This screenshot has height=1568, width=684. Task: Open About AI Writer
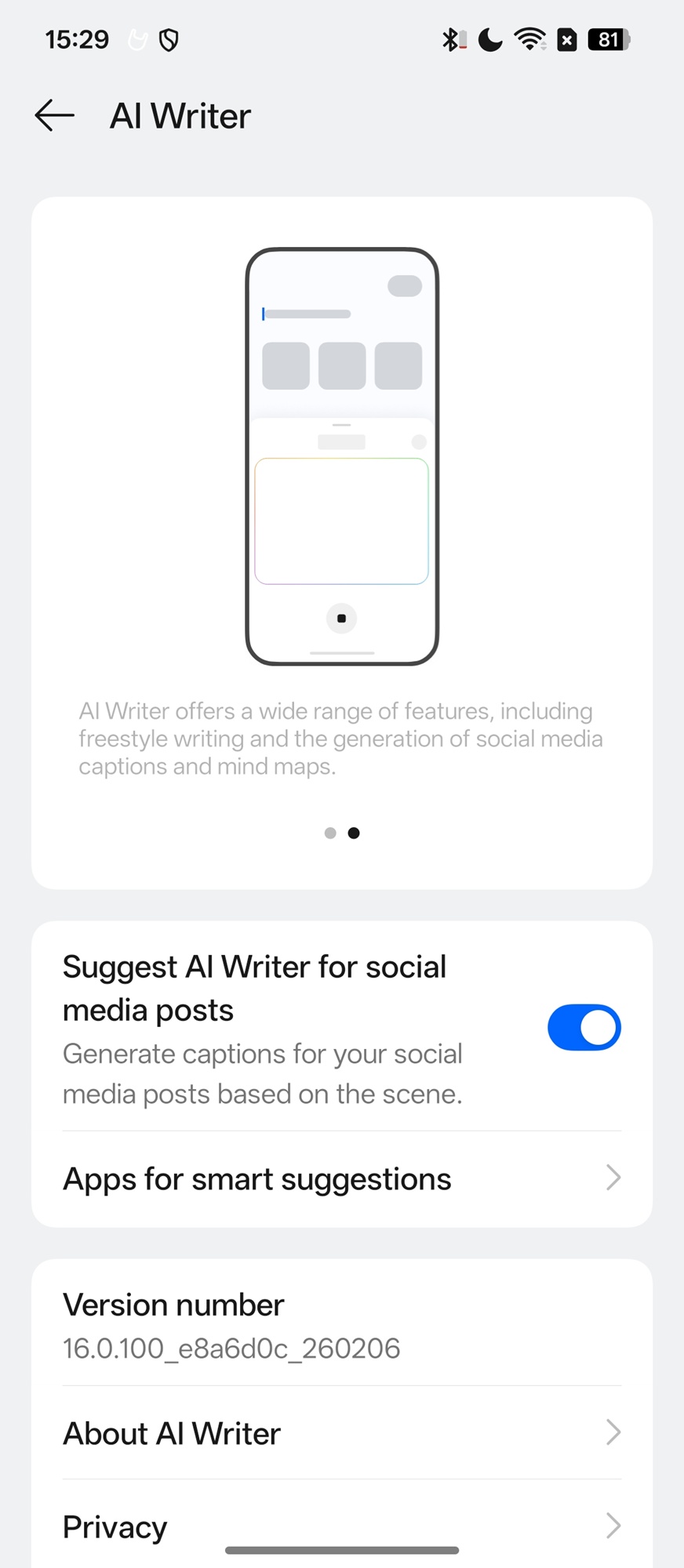(341, 1433)
